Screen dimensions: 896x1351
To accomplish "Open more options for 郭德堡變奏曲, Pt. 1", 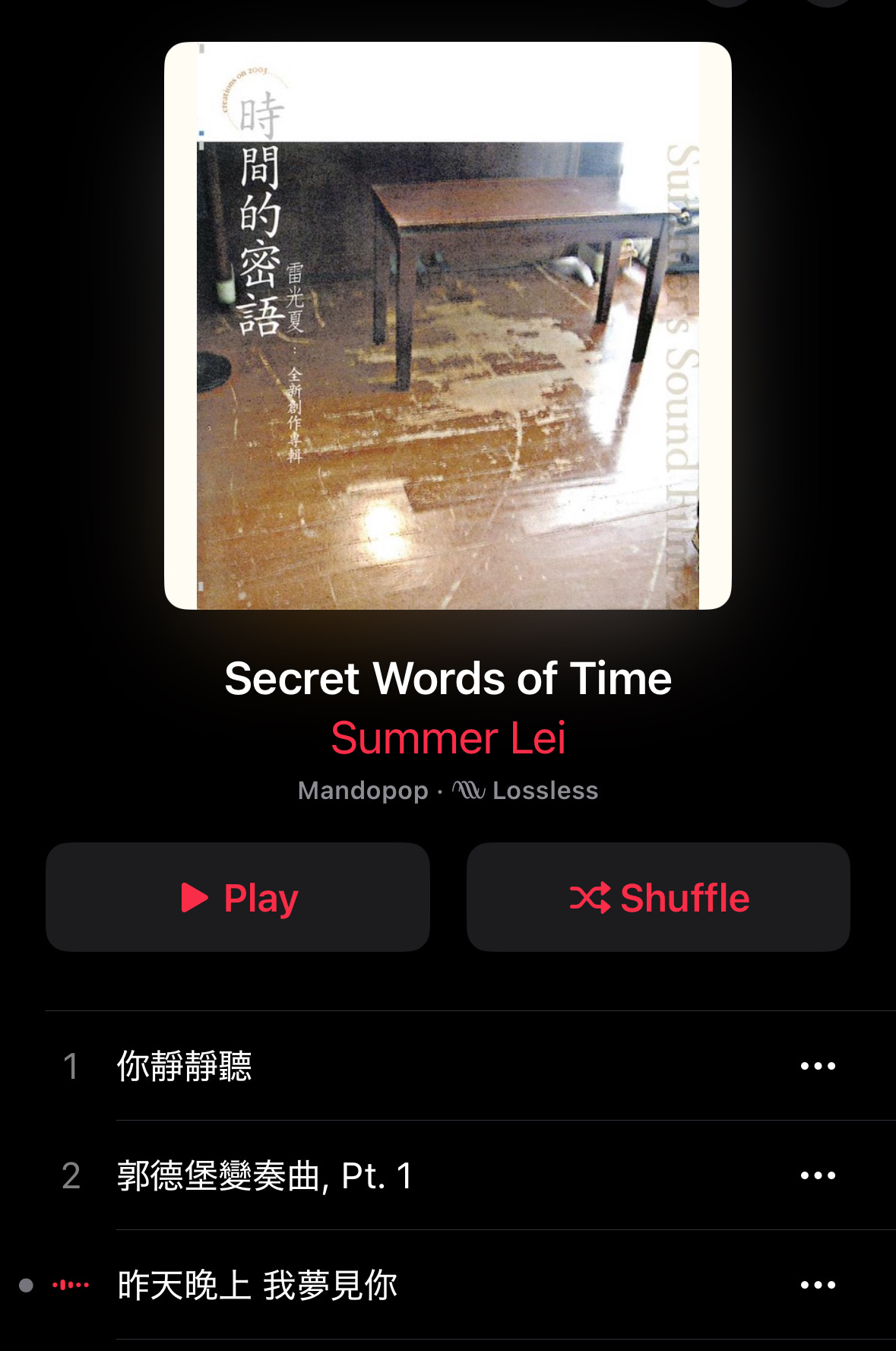I will click(x=818, y=1175).
